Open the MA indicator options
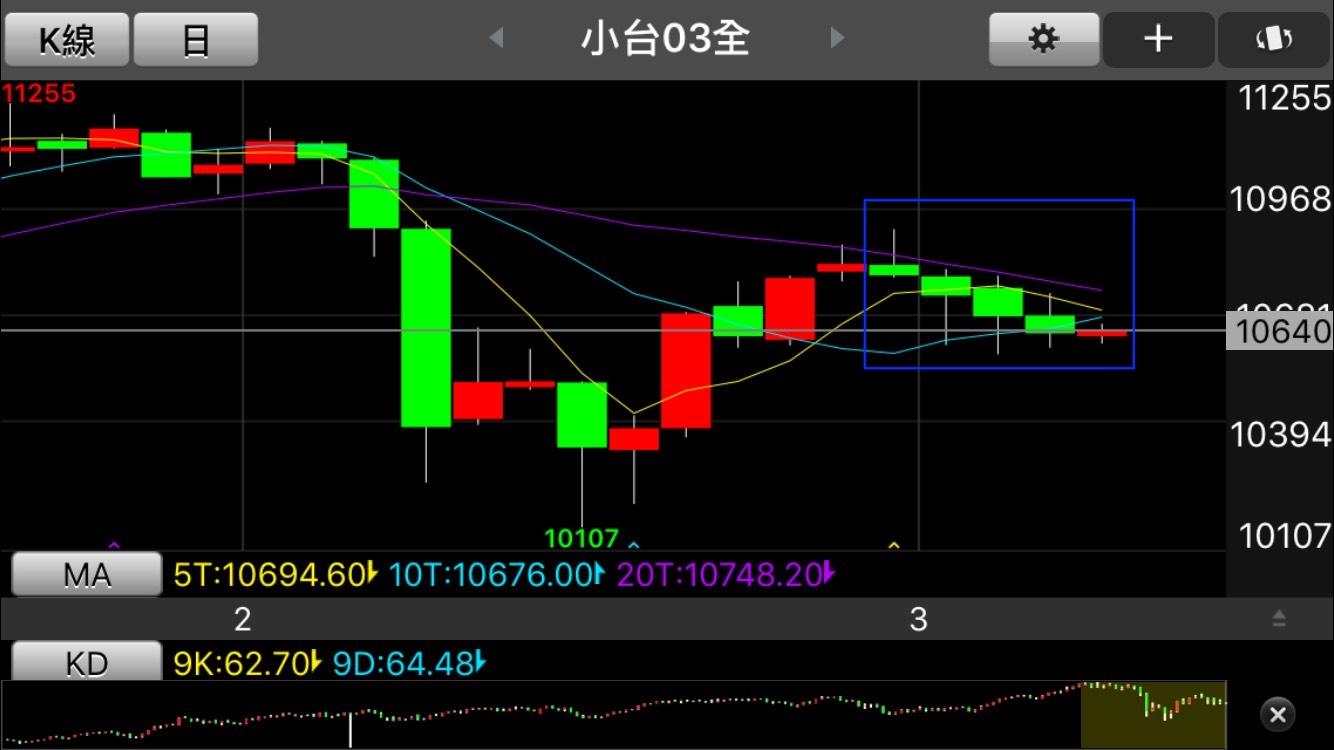This screenshot has height=750, width=1334. 86,575
